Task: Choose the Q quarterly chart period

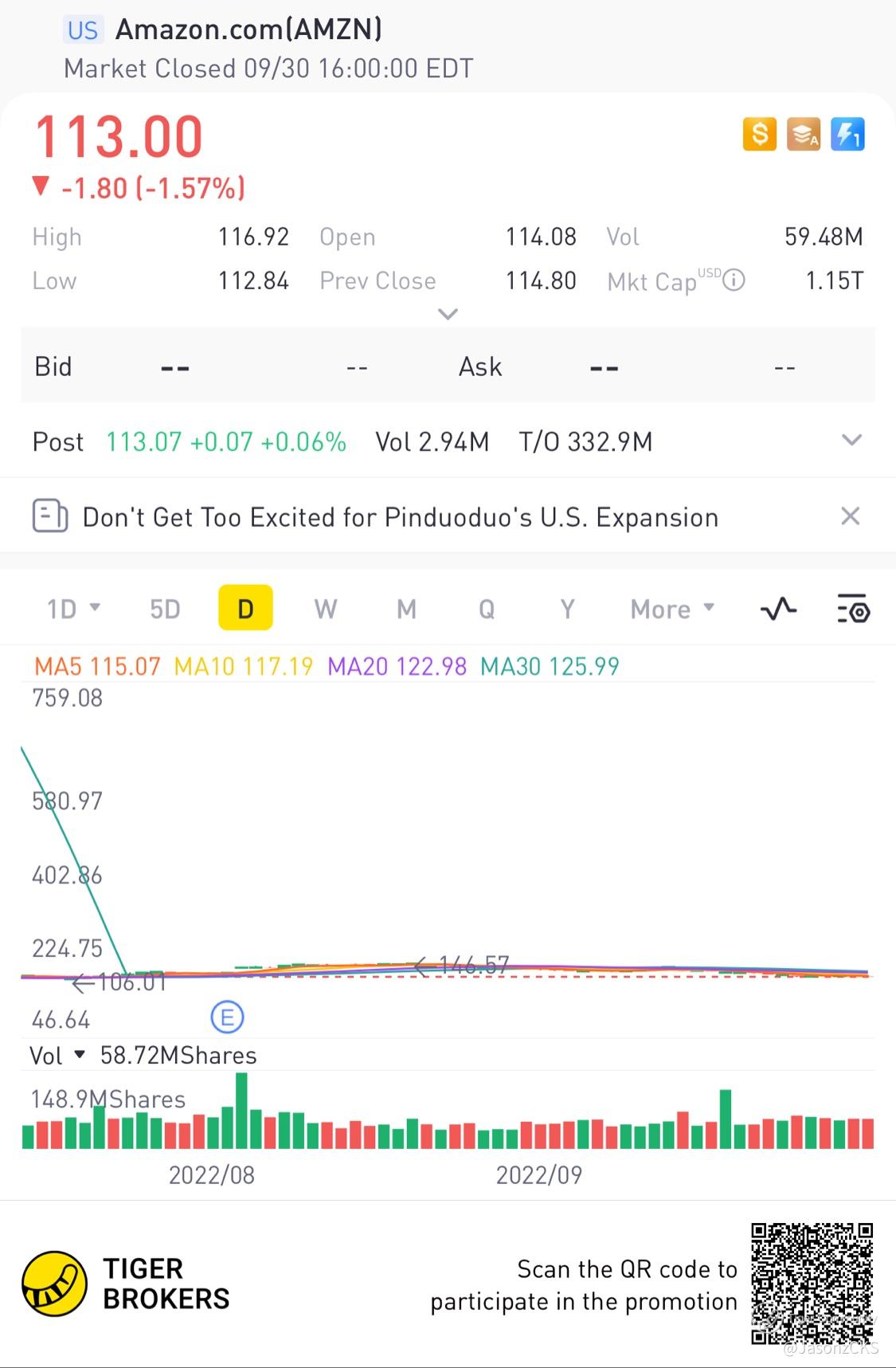Action: coord(486,610)
